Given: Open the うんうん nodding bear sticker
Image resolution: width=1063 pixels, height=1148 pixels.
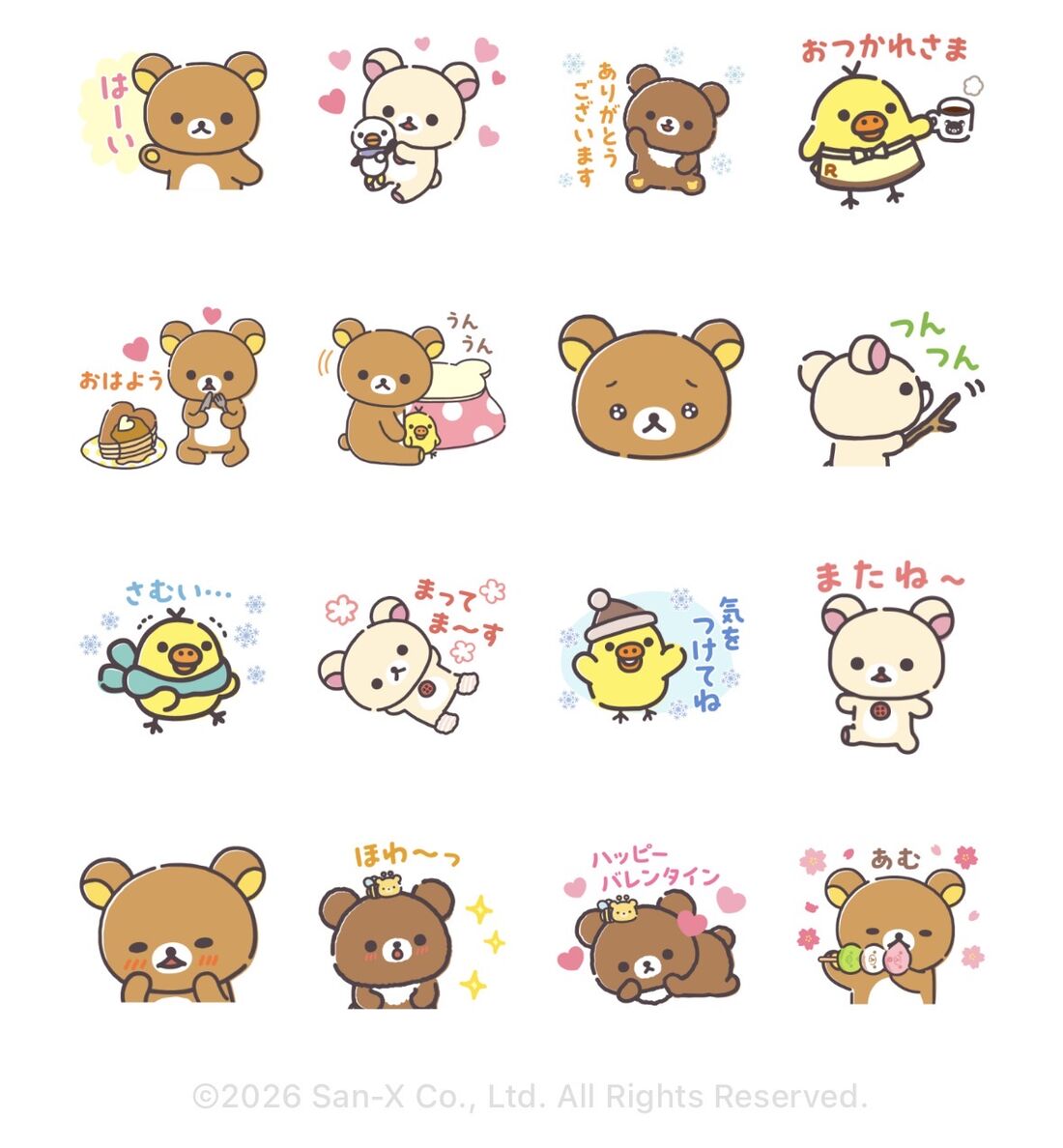Looking at the screenshot, I should 411,388.
